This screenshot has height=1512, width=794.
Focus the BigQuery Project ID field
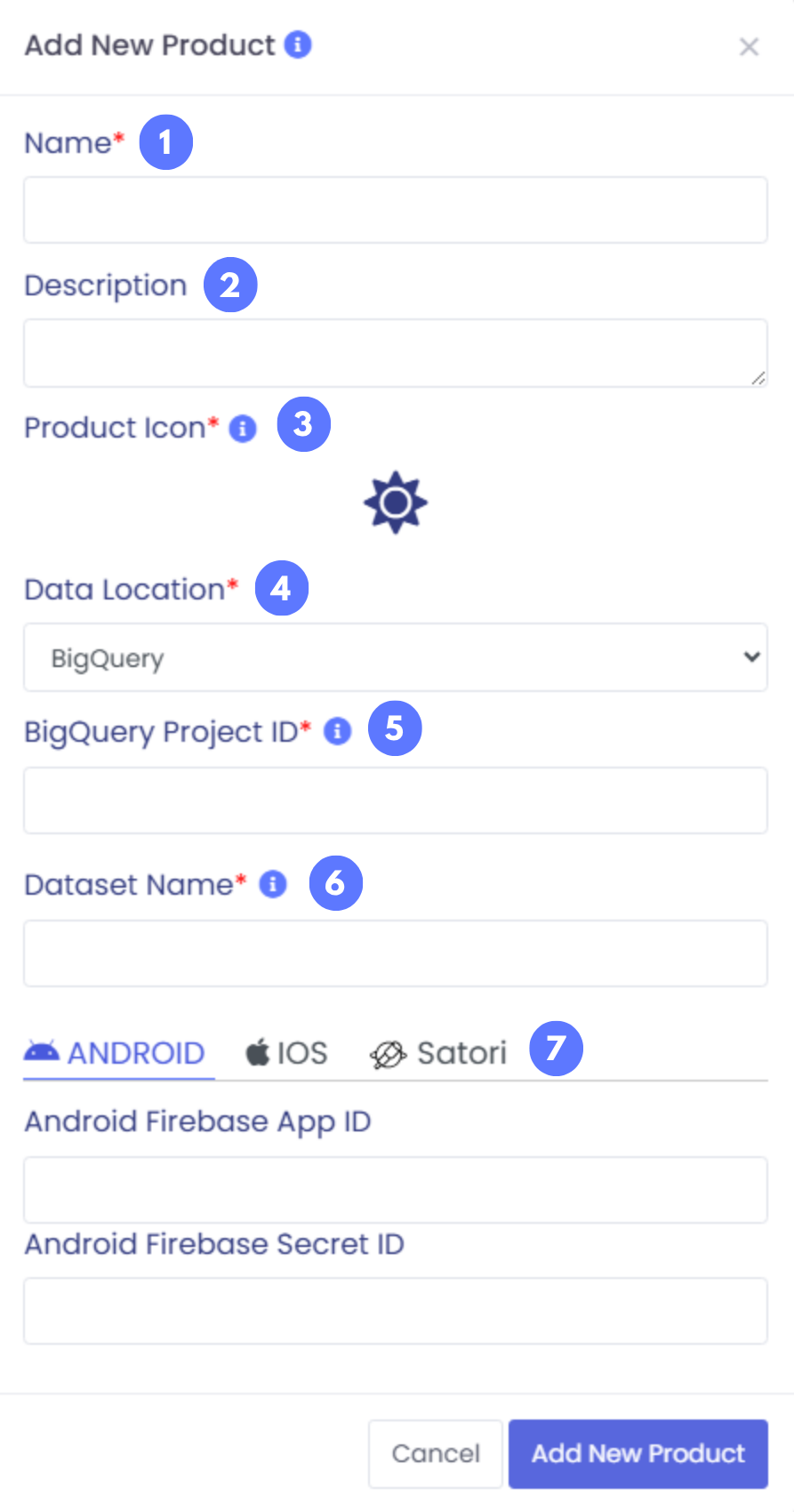[x=396, y=800]
